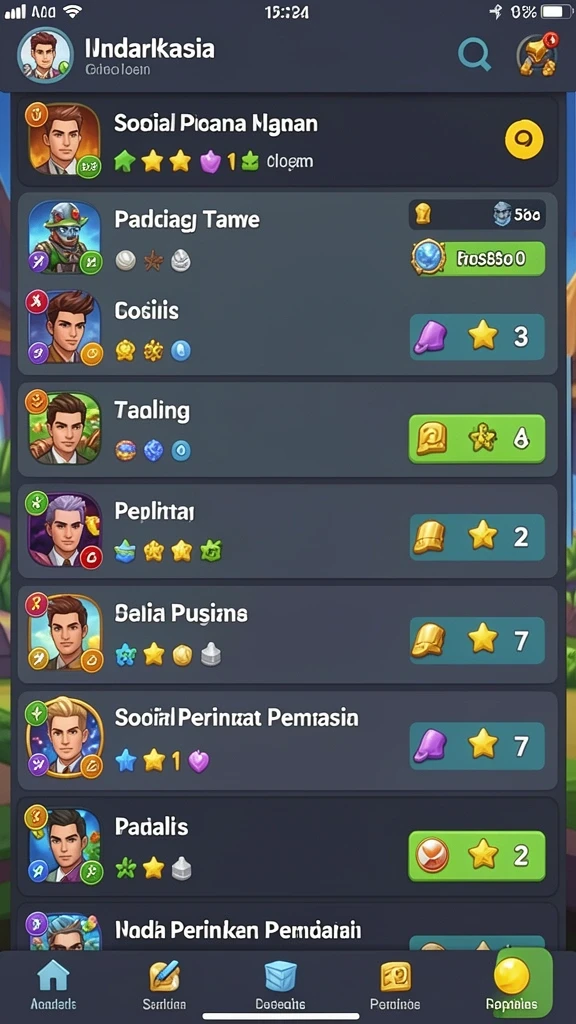Tap the green reward button on Taoling
This screenshot has width=576, height=1024.
(477, 439)
